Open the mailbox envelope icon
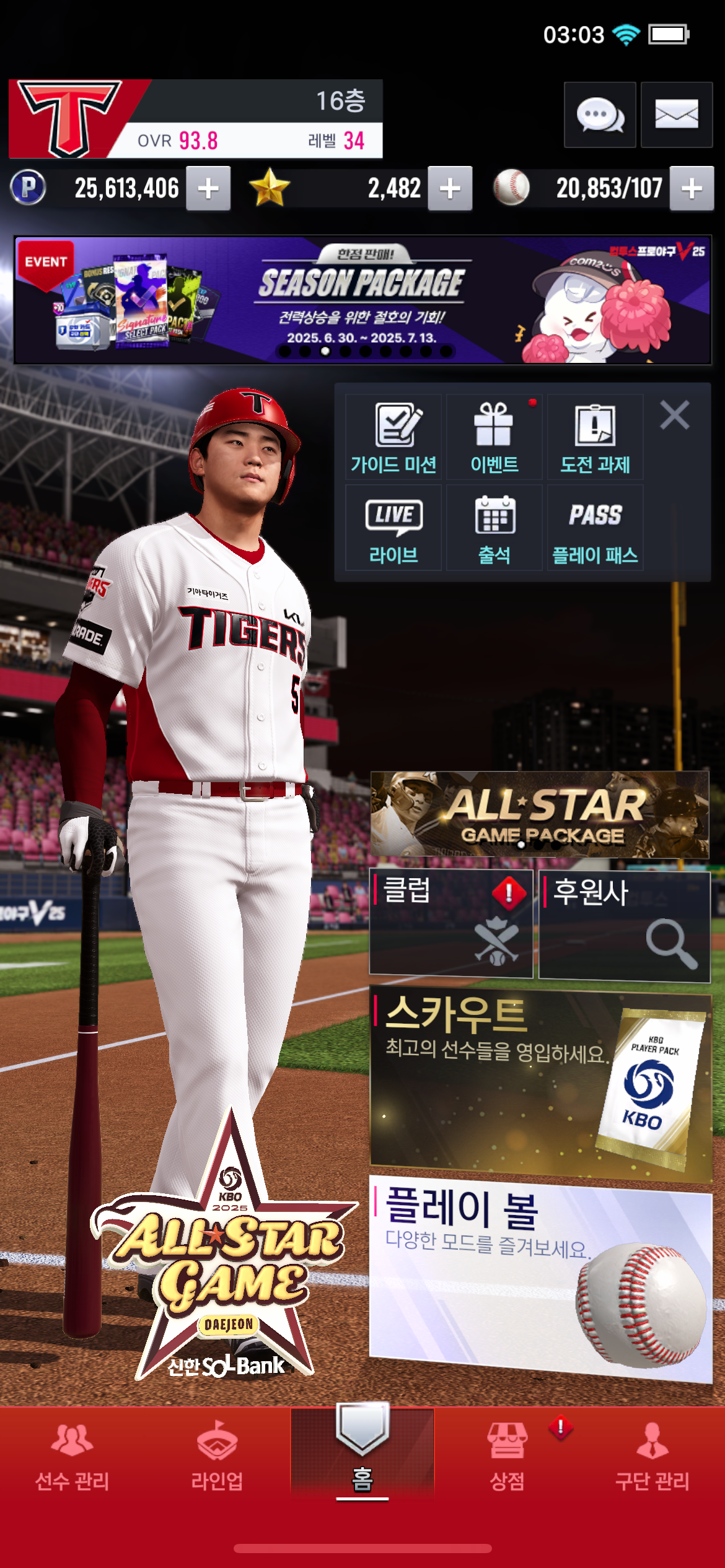 [676, 115]
